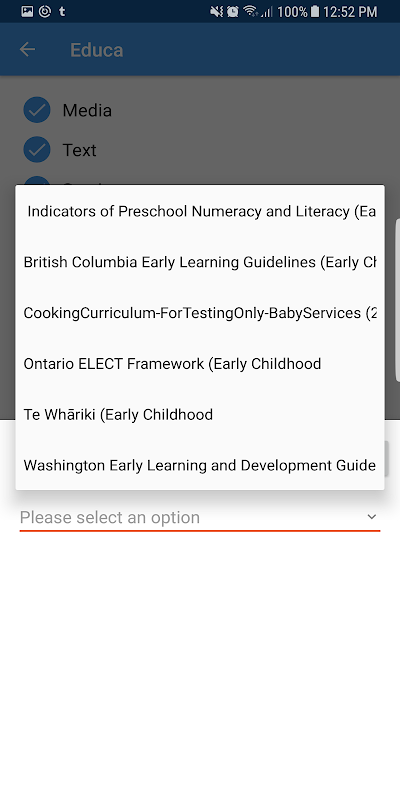Choose Te Whāriki curriculum
The image size is (400, 800).
[200, 414]
